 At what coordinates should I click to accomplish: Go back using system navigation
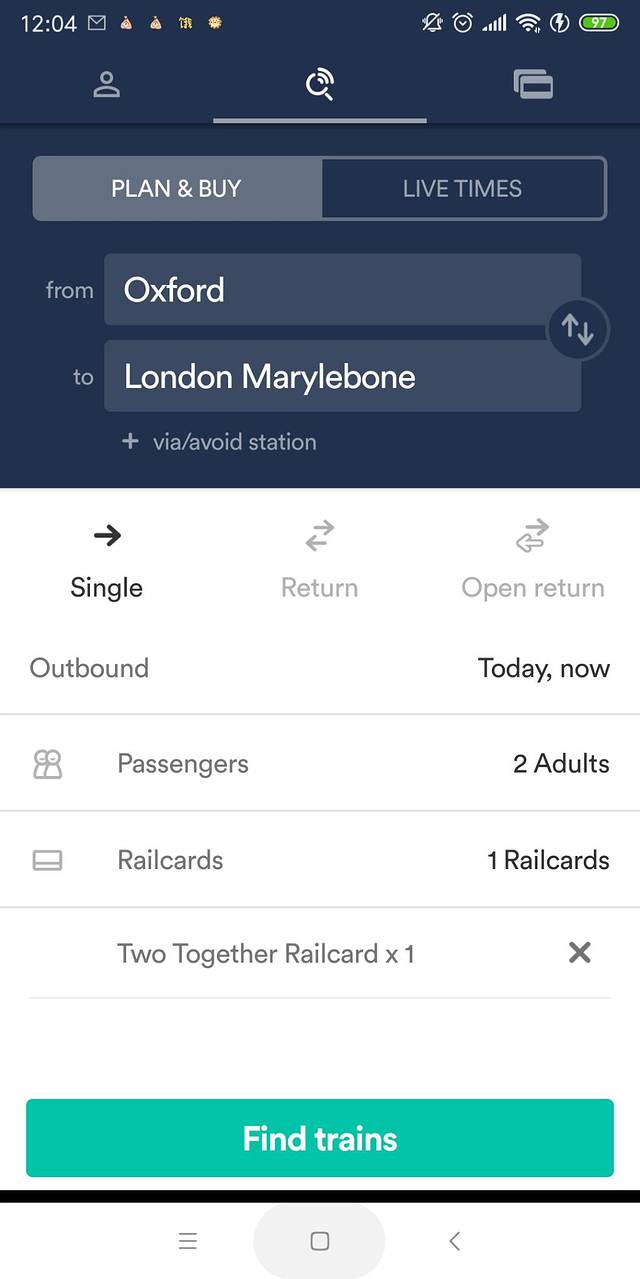[x=454, y=1241]
